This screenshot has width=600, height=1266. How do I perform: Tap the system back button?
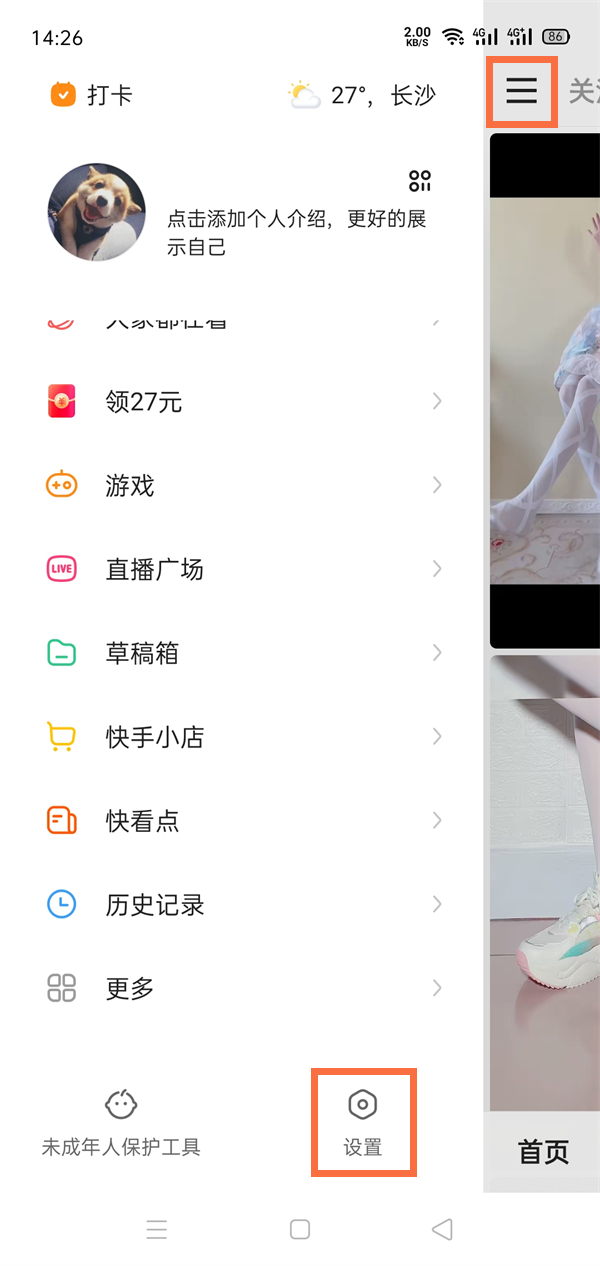[442, 1229]
